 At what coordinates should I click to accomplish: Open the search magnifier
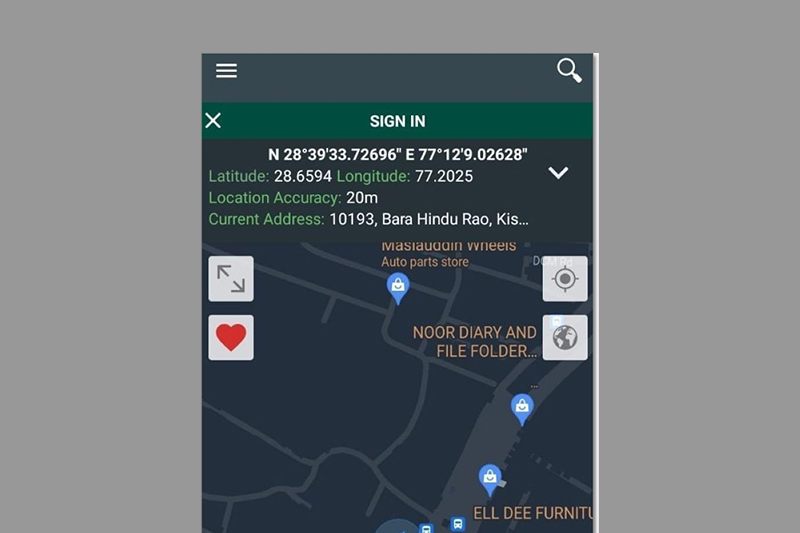click(569, 71)
